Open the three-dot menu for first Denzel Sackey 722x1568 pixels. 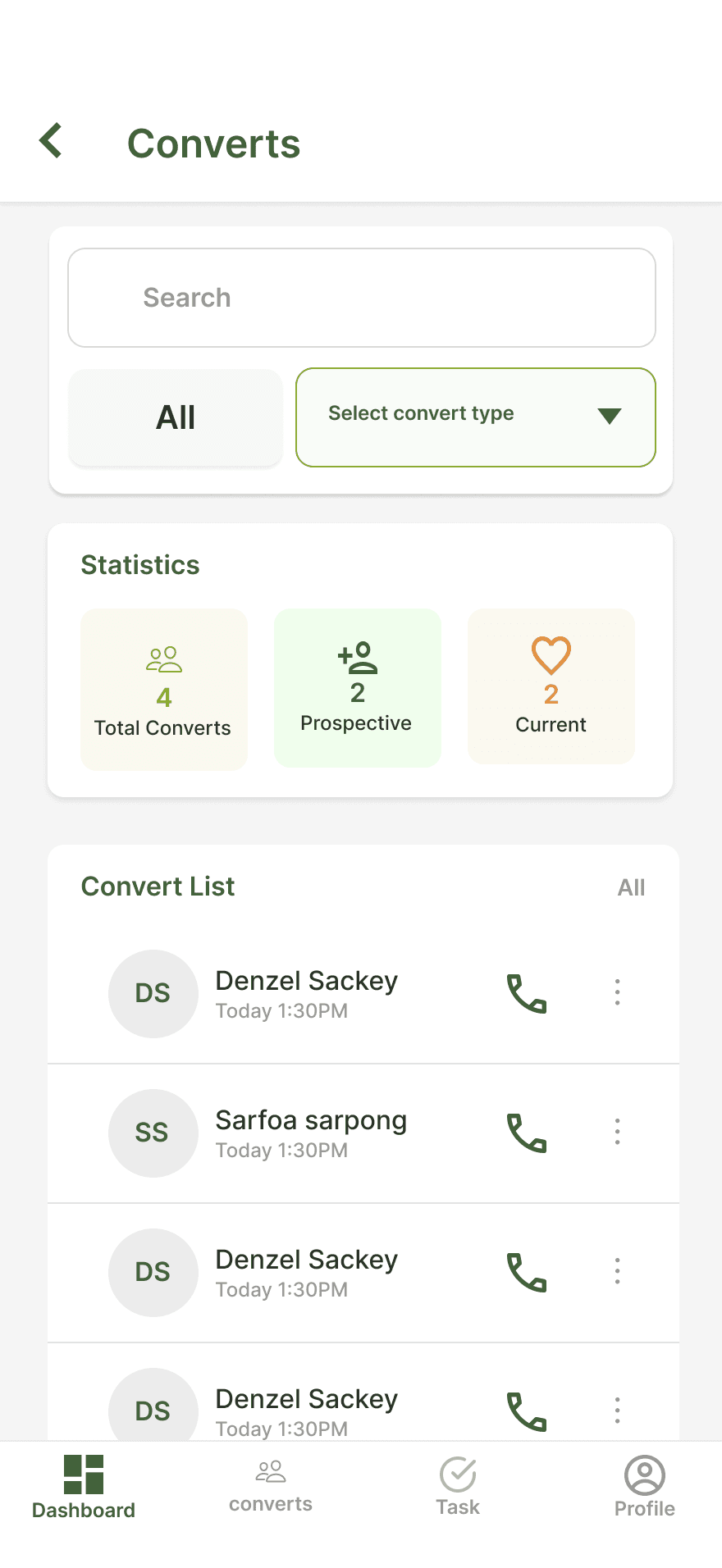click(616, 993)
